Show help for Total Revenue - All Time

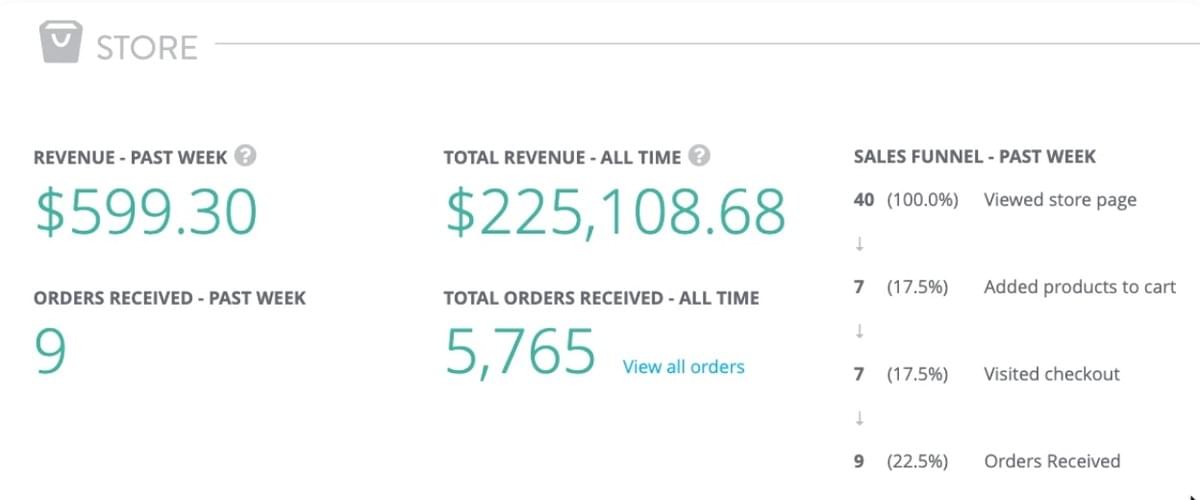pos(700,156)
